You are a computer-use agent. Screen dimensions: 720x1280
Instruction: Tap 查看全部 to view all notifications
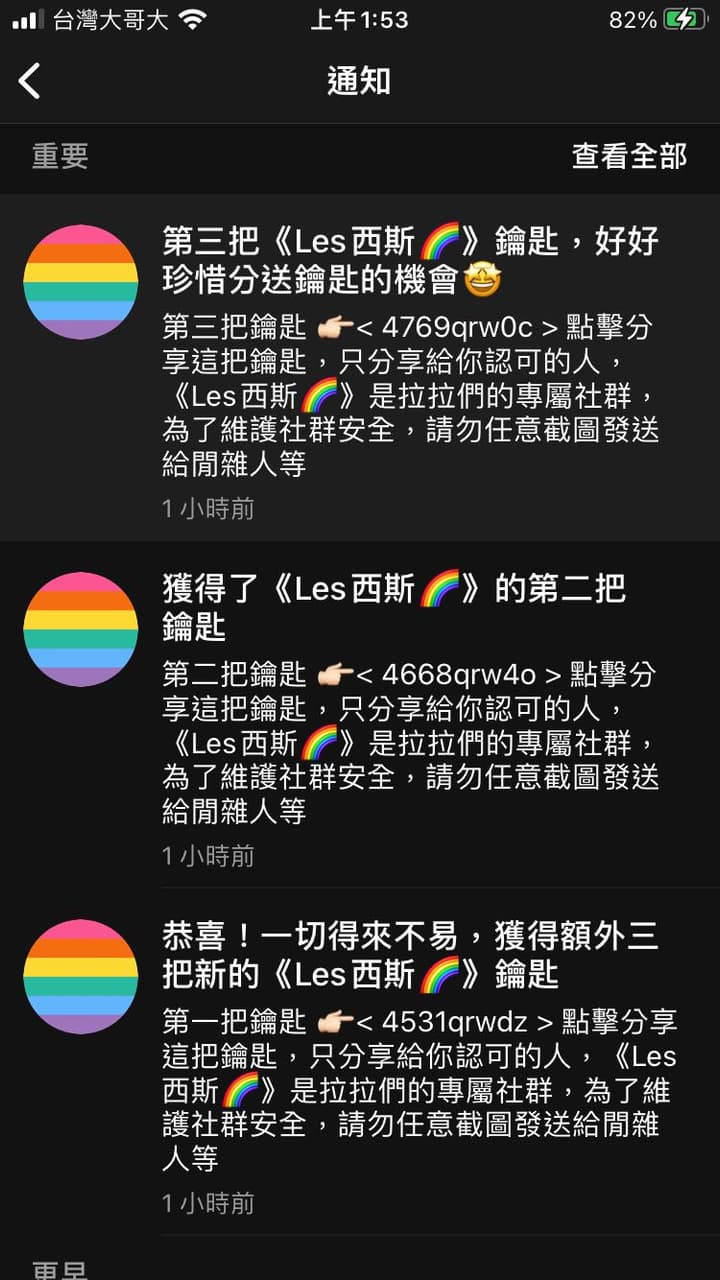point(629,156)
